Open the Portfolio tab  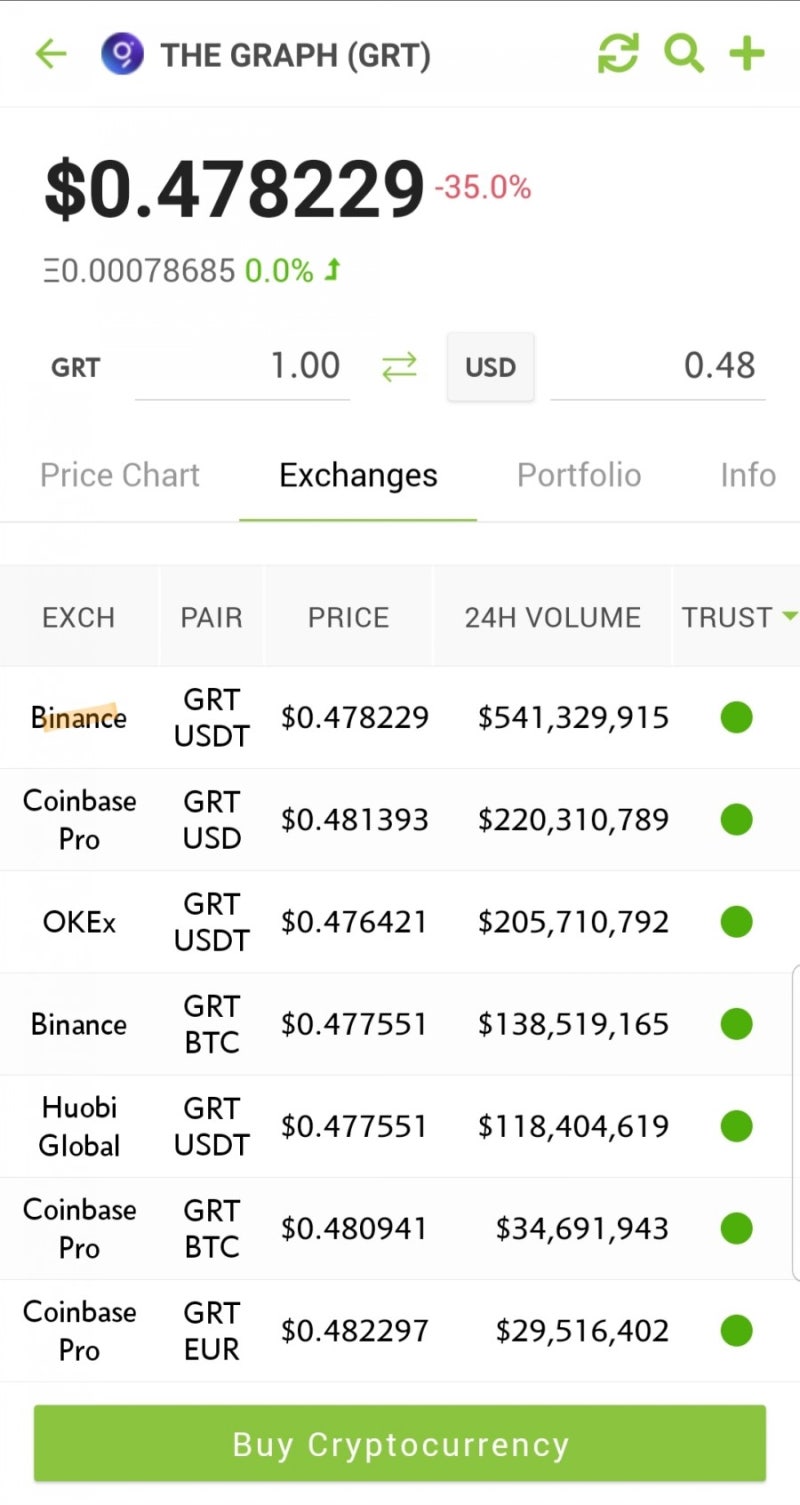tap(579, 475)
